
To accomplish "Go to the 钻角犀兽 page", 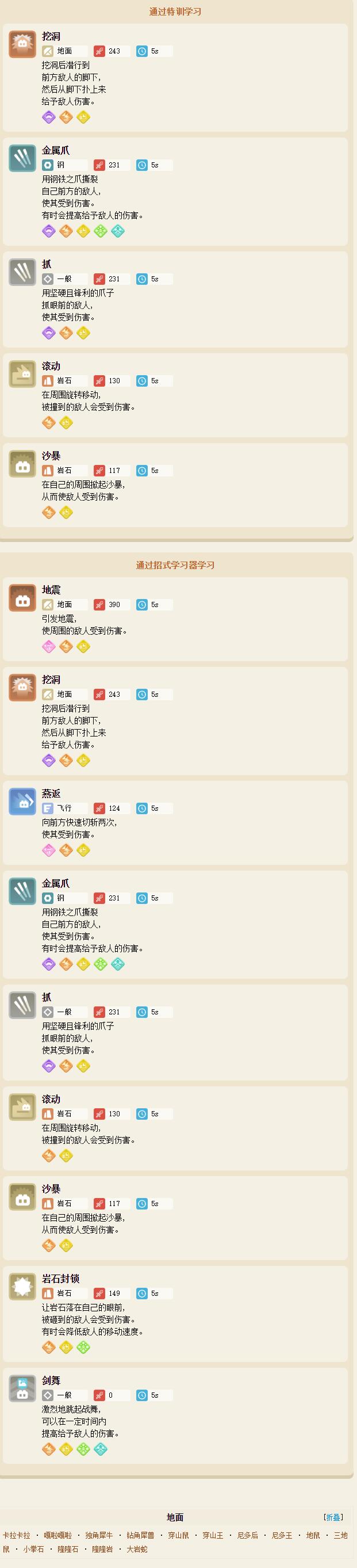I will coord(140,1536).
